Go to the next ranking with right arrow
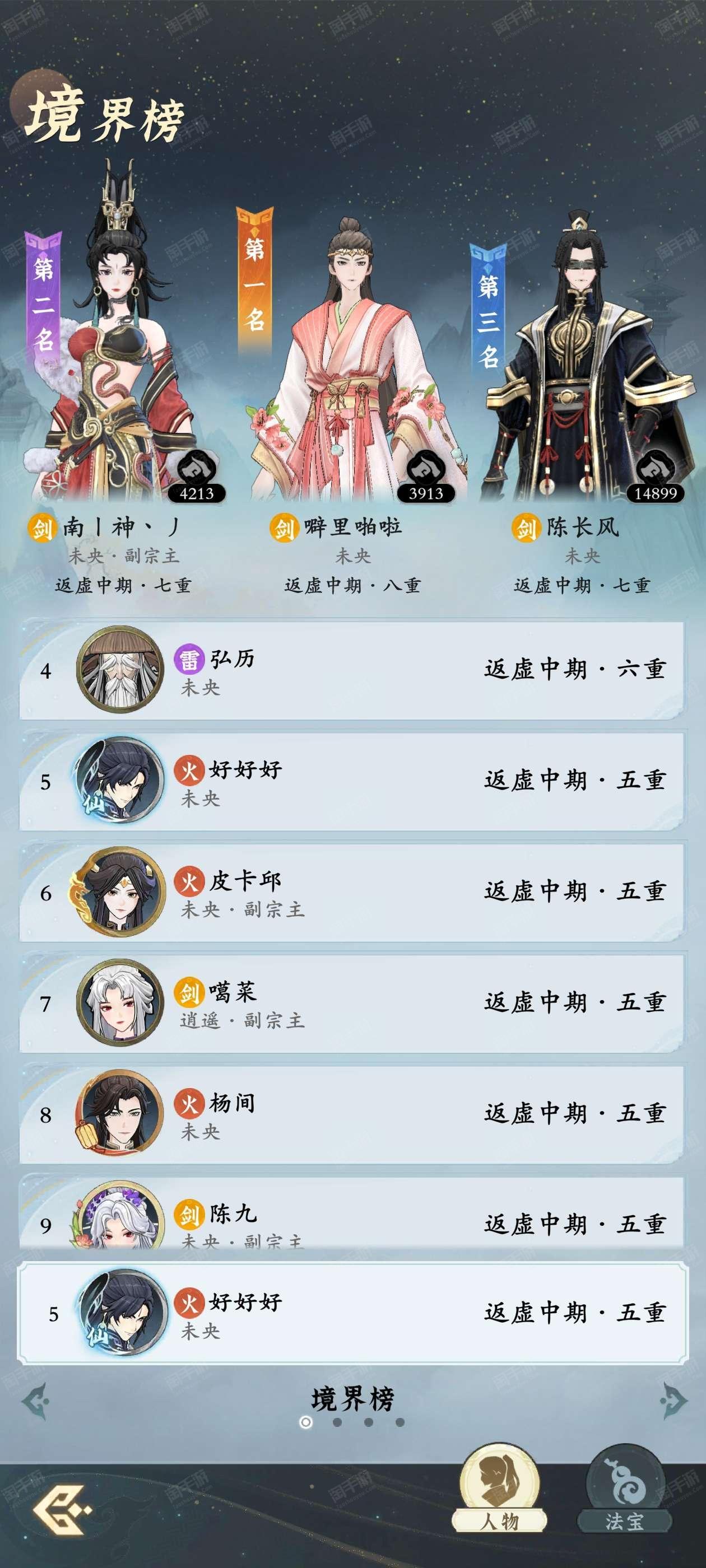 (x=673, y=1401)
